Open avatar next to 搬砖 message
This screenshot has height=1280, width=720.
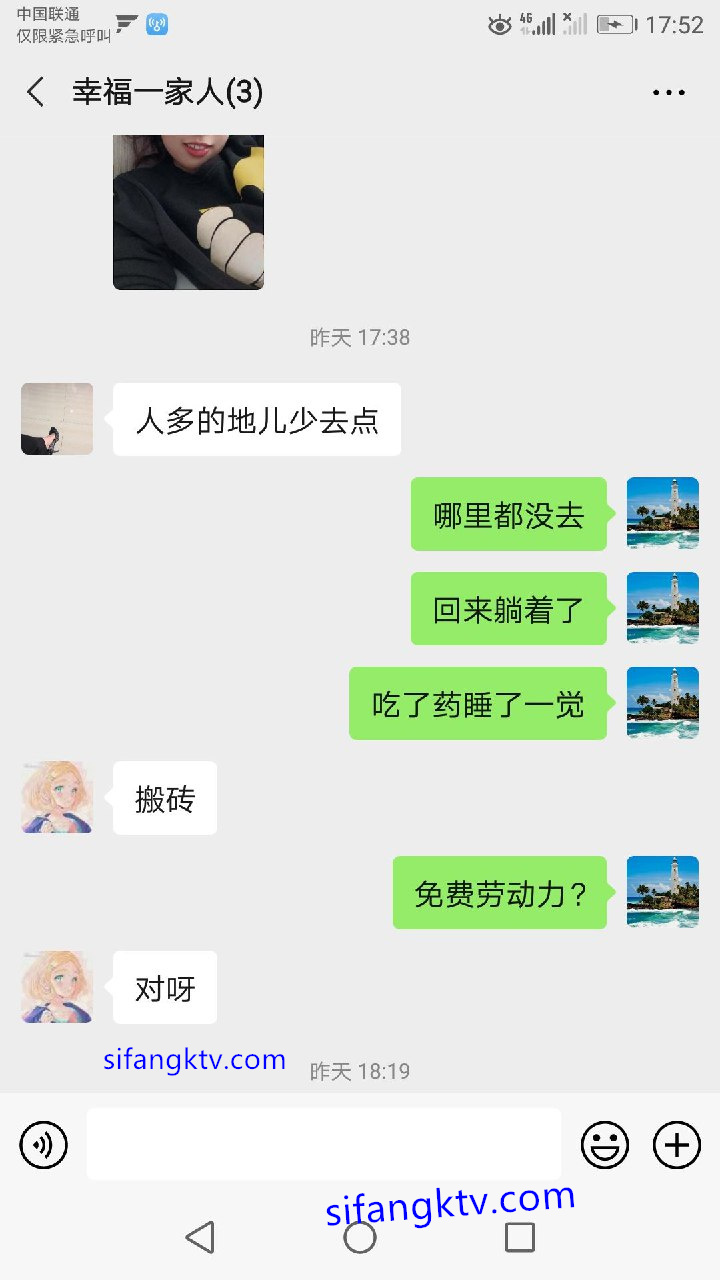pyautogui.click(x=57, y=798)
